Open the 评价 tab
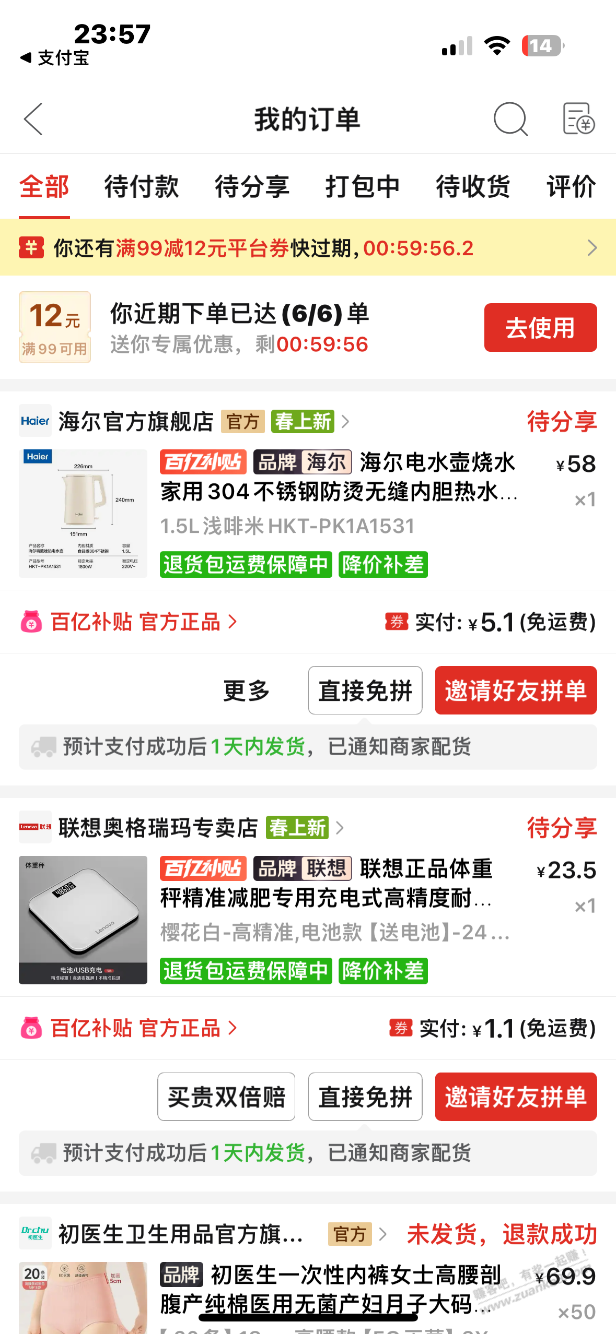The image size is (616, 1334). click(x=571, y=186)
